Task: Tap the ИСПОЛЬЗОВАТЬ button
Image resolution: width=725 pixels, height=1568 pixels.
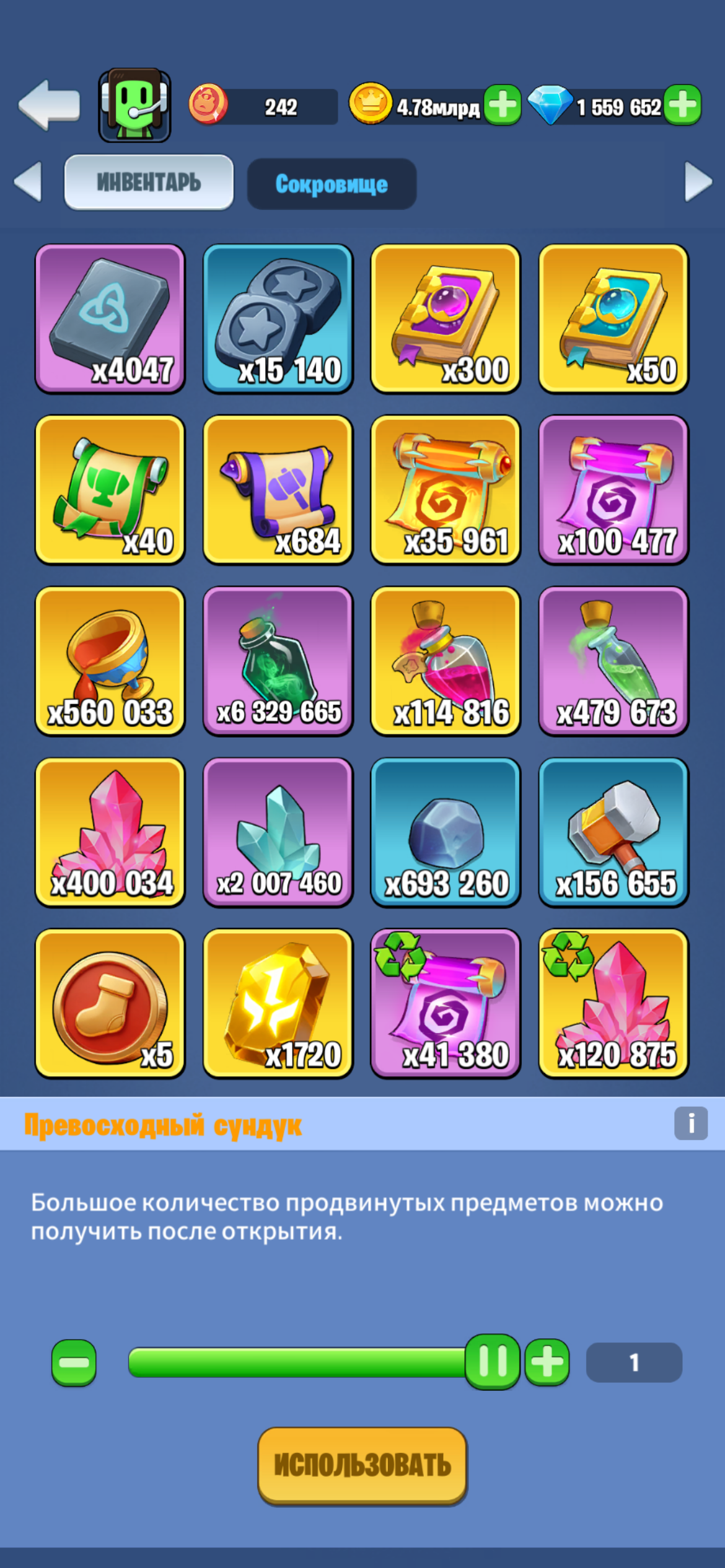Action: (x=362, y=1465)
